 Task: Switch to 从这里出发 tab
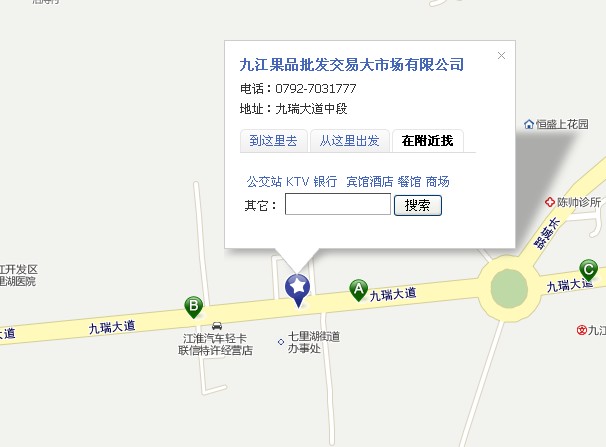tap(349, 141)
